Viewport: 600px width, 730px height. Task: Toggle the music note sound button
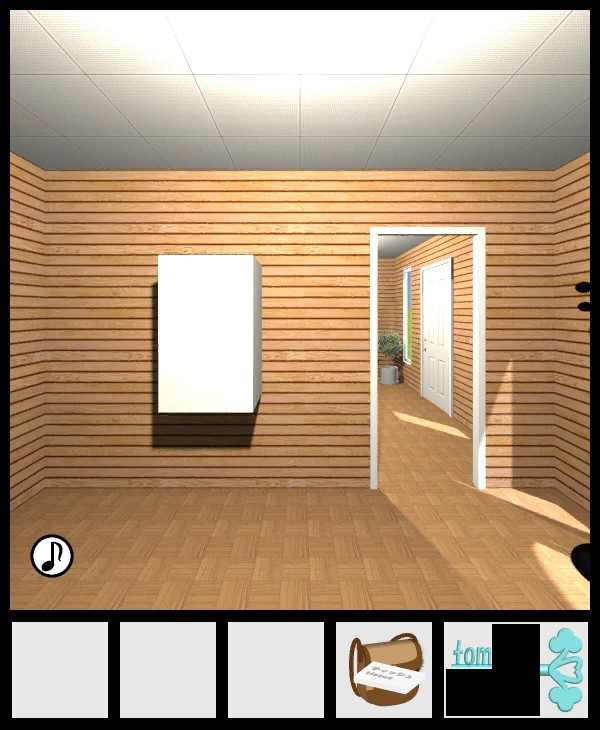click(x=52, y=556)
